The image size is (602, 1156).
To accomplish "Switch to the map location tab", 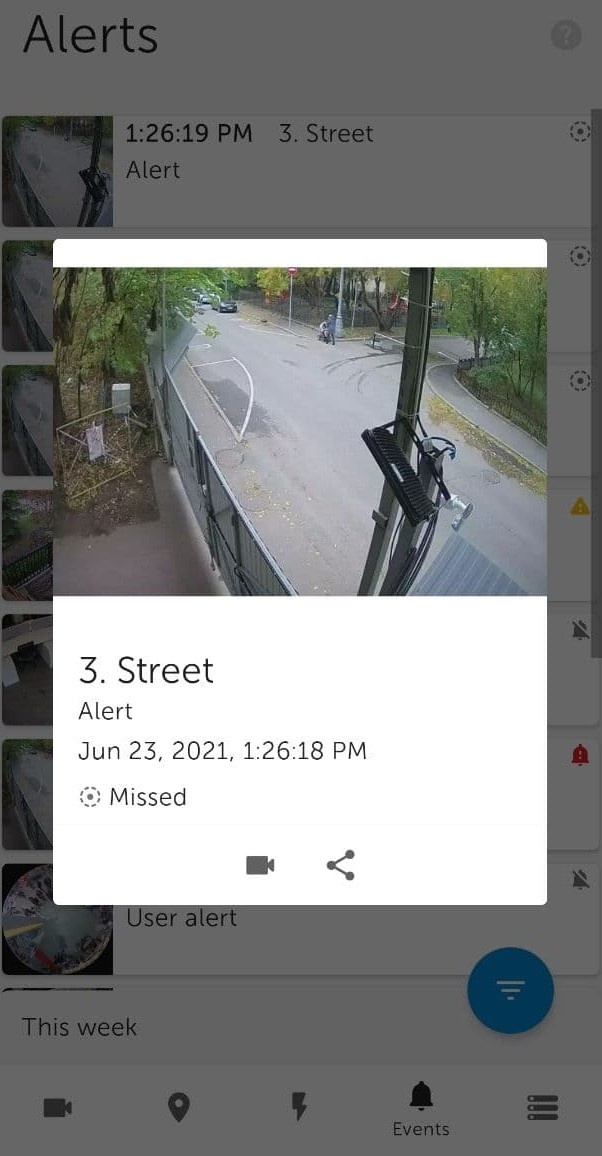I will pos(178,1107).
